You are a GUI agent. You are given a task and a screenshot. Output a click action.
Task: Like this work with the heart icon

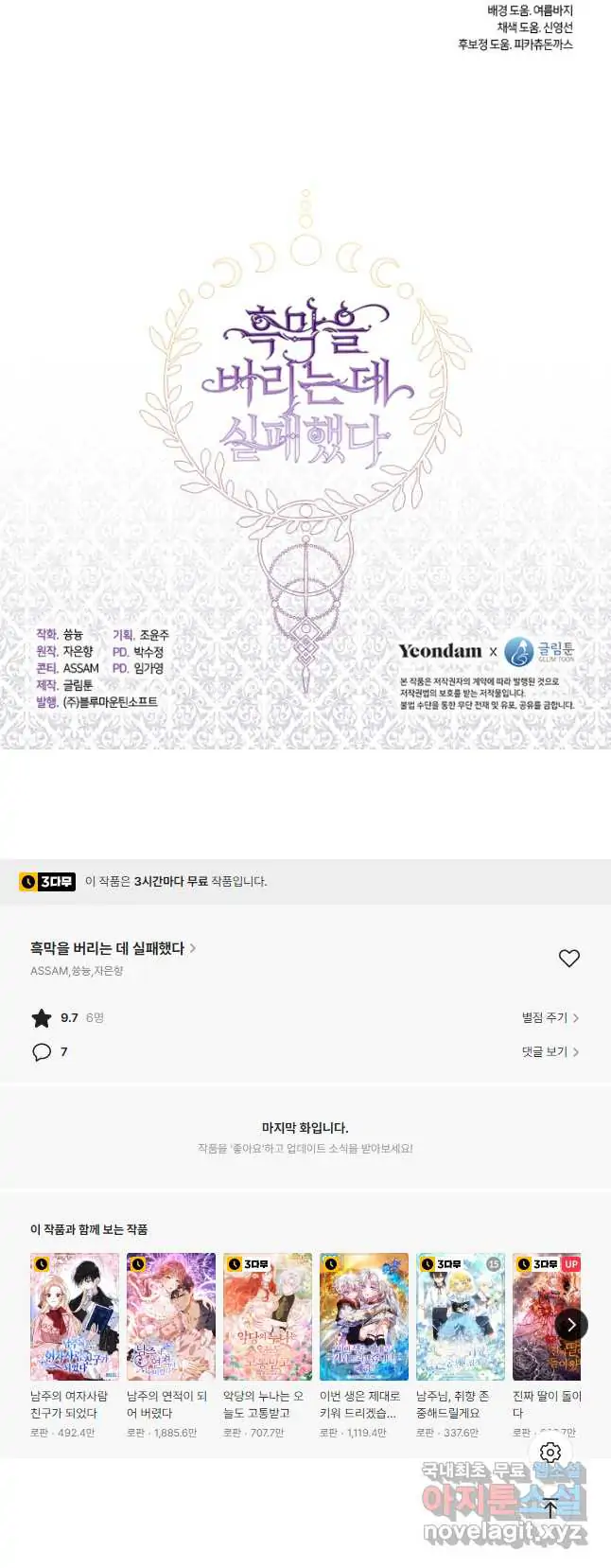[569, 959]
